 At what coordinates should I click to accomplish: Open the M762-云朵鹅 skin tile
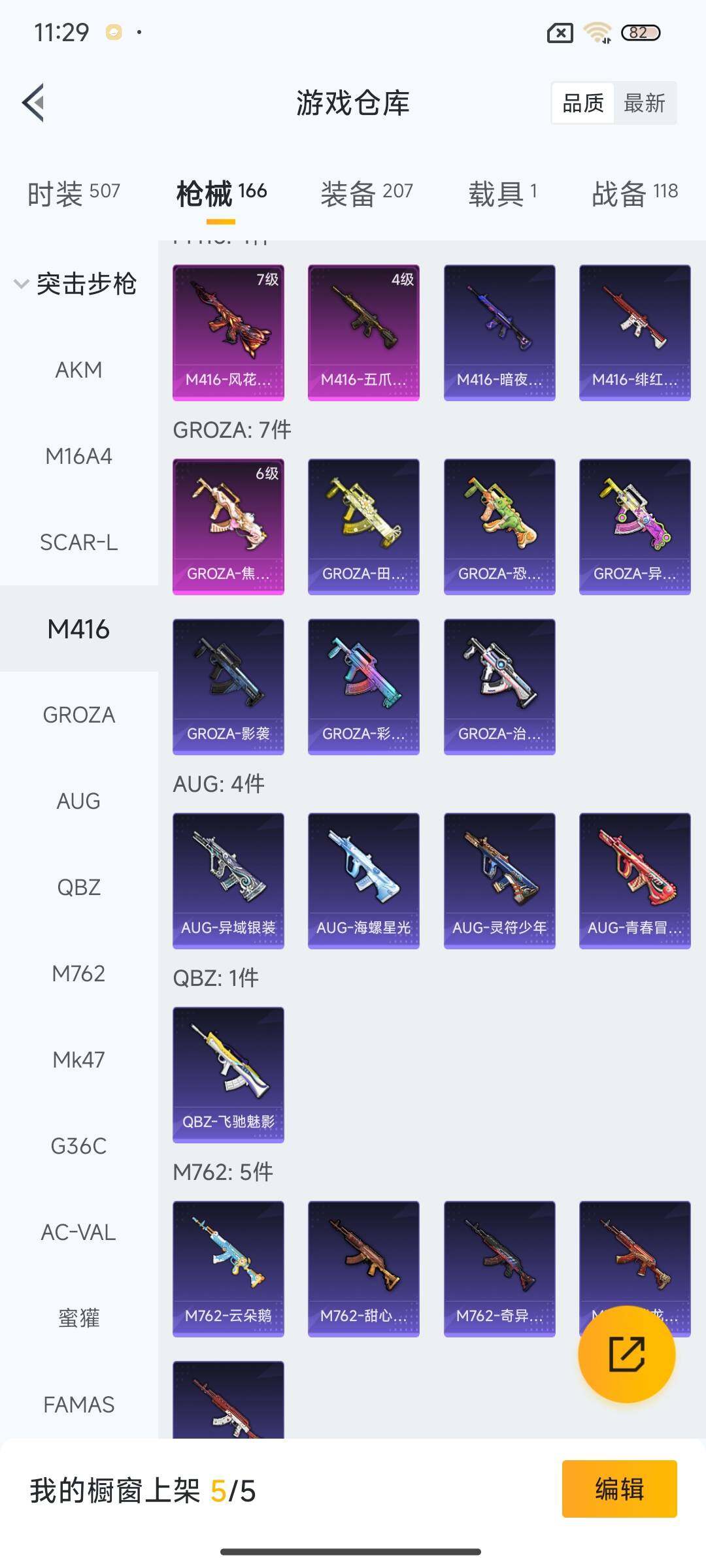click(228, 1268)
